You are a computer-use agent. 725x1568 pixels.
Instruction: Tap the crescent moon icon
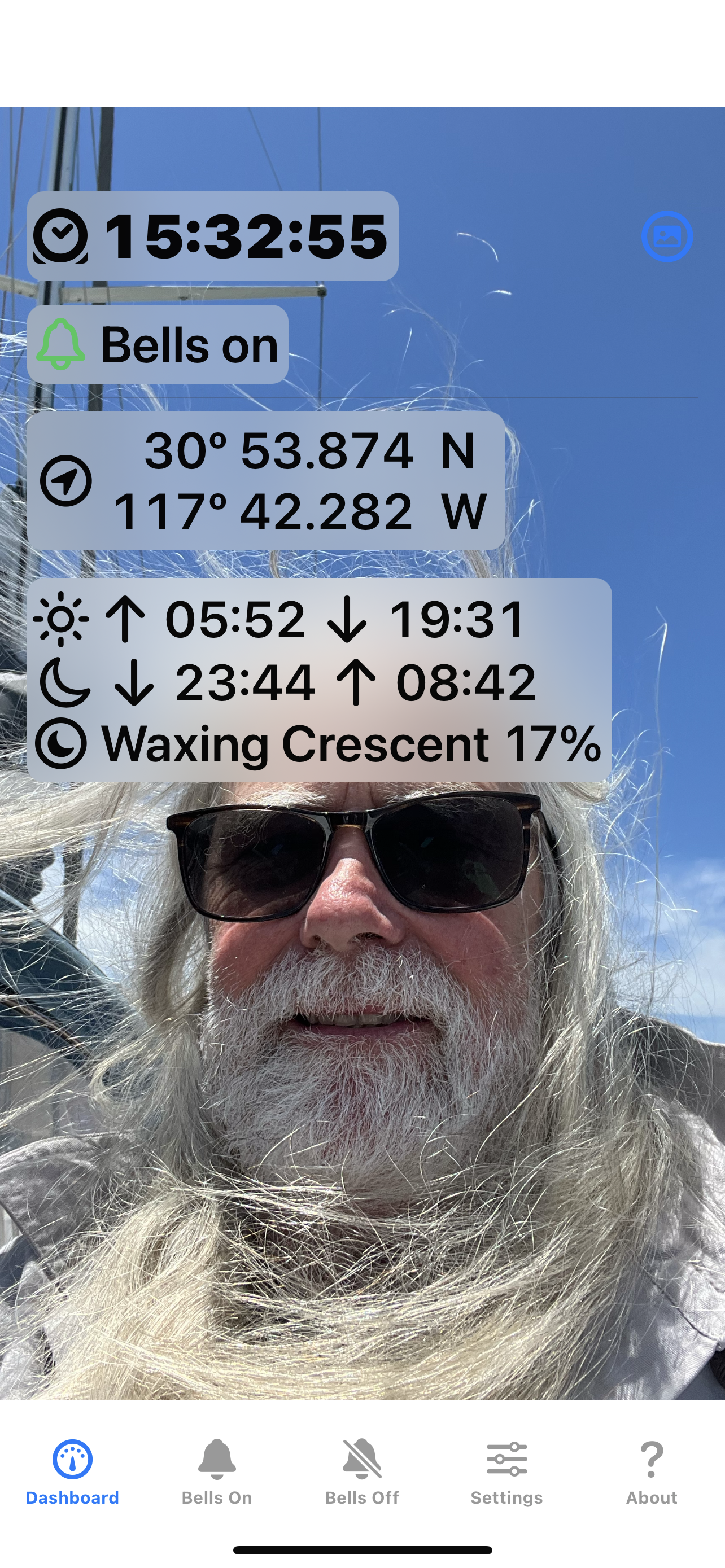pos(65,683)
